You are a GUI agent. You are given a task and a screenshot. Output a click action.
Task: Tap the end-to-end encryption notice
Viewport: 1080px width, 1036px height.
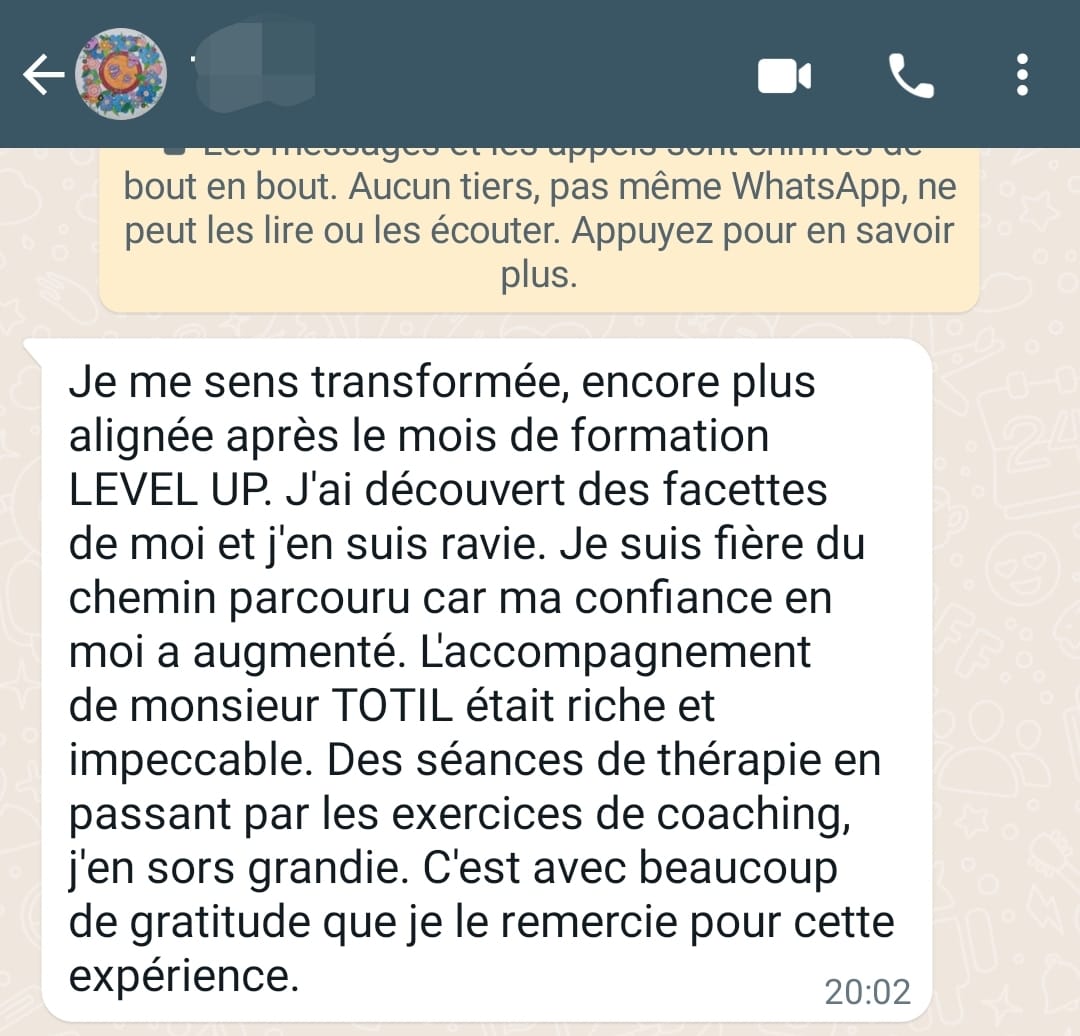pos(539,230)
